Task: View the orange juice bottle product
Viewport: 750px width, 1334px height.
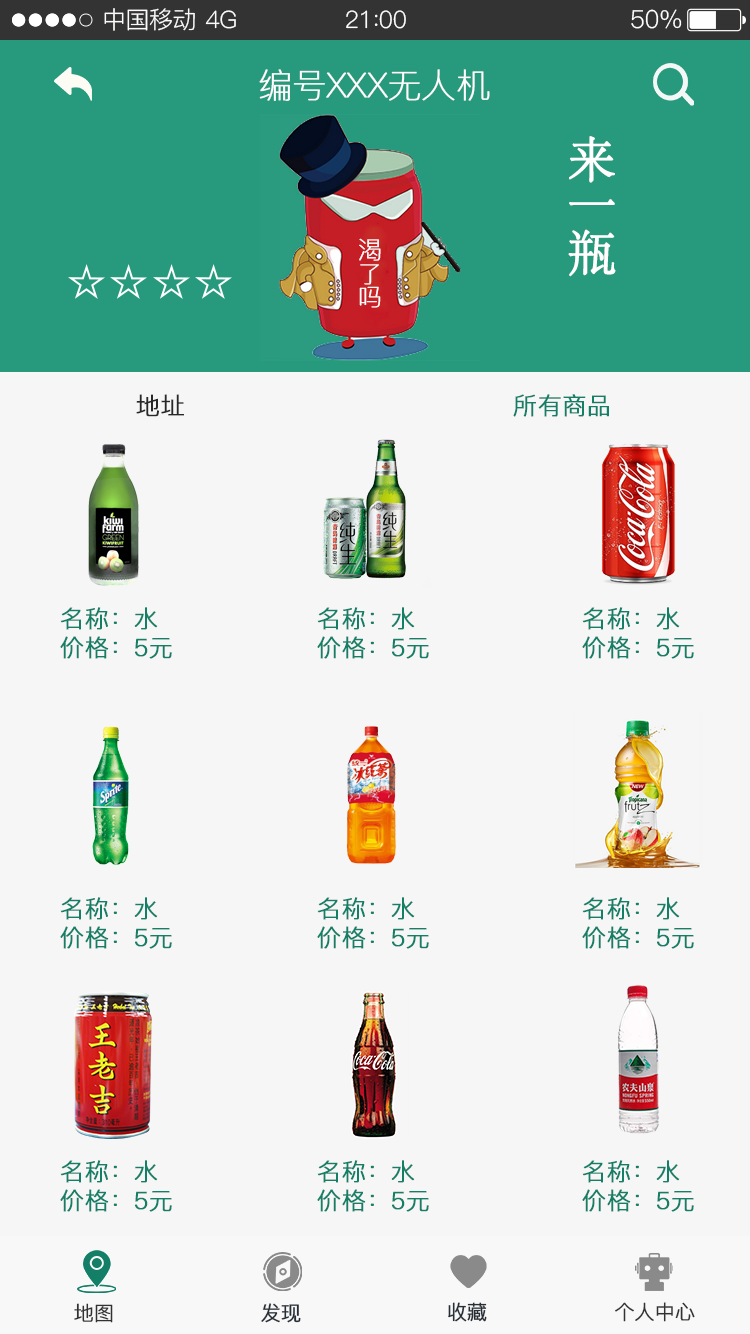Action: (x=371, y=795)
